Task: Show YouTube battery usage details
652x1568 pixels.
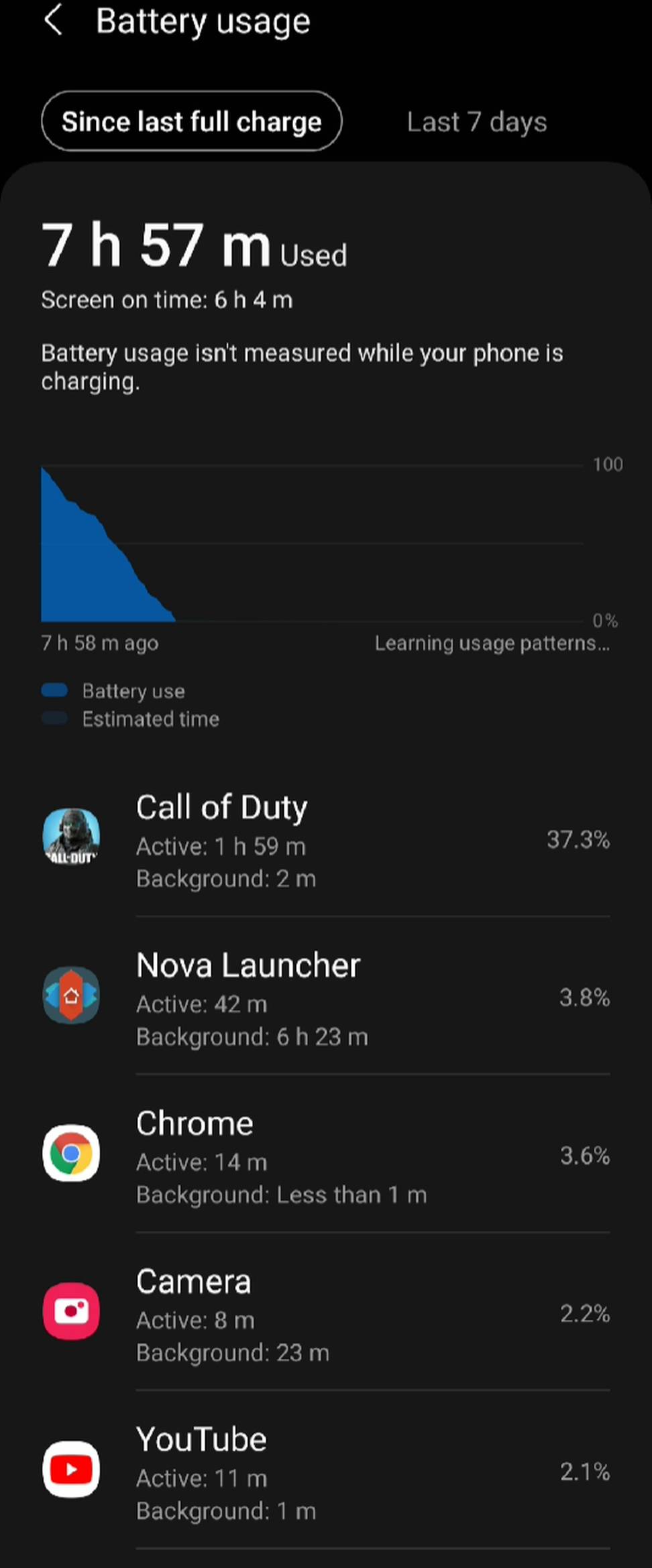Action: click(326, 1473)
